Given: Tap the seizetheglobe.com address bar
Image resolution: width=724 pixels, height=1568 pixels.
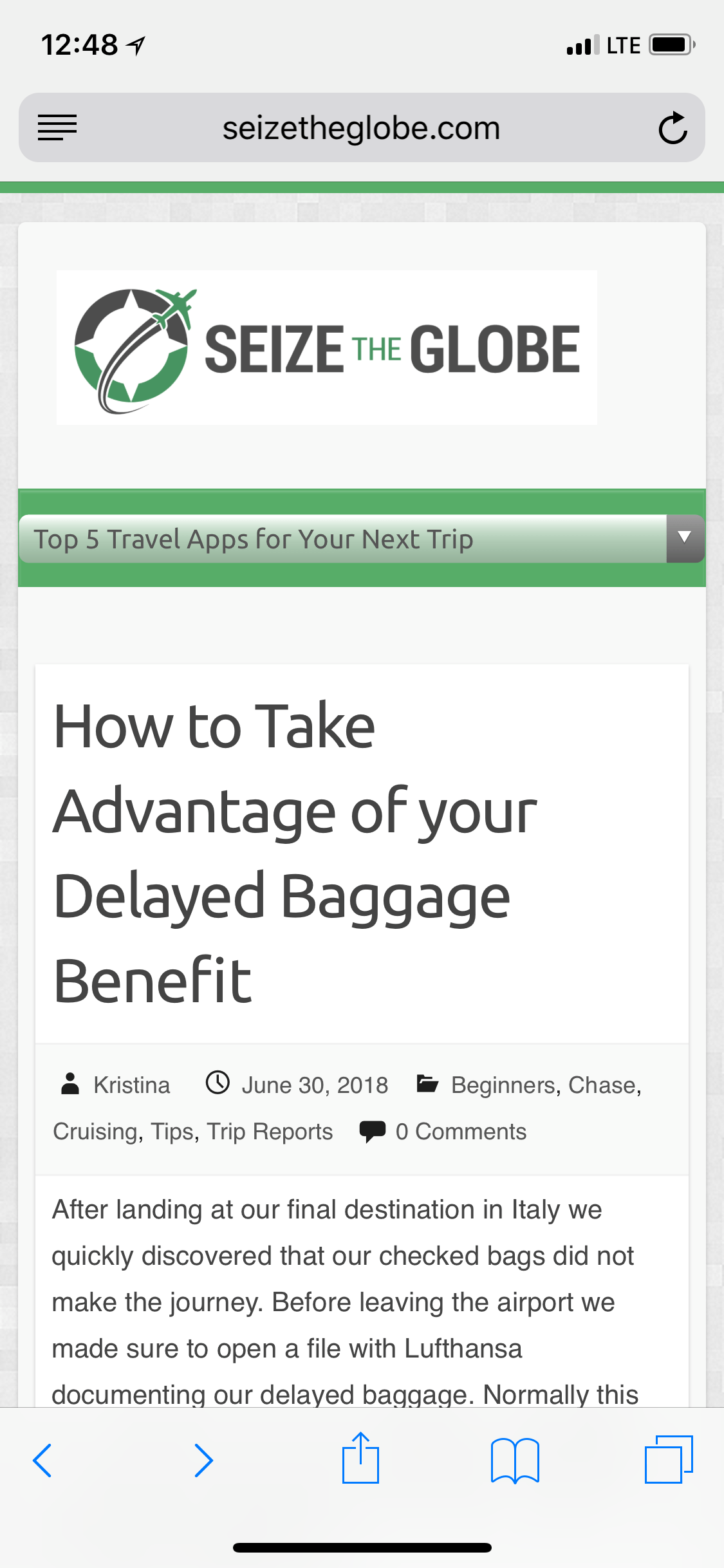Looking at the screenshot, I should pos(361,127).
